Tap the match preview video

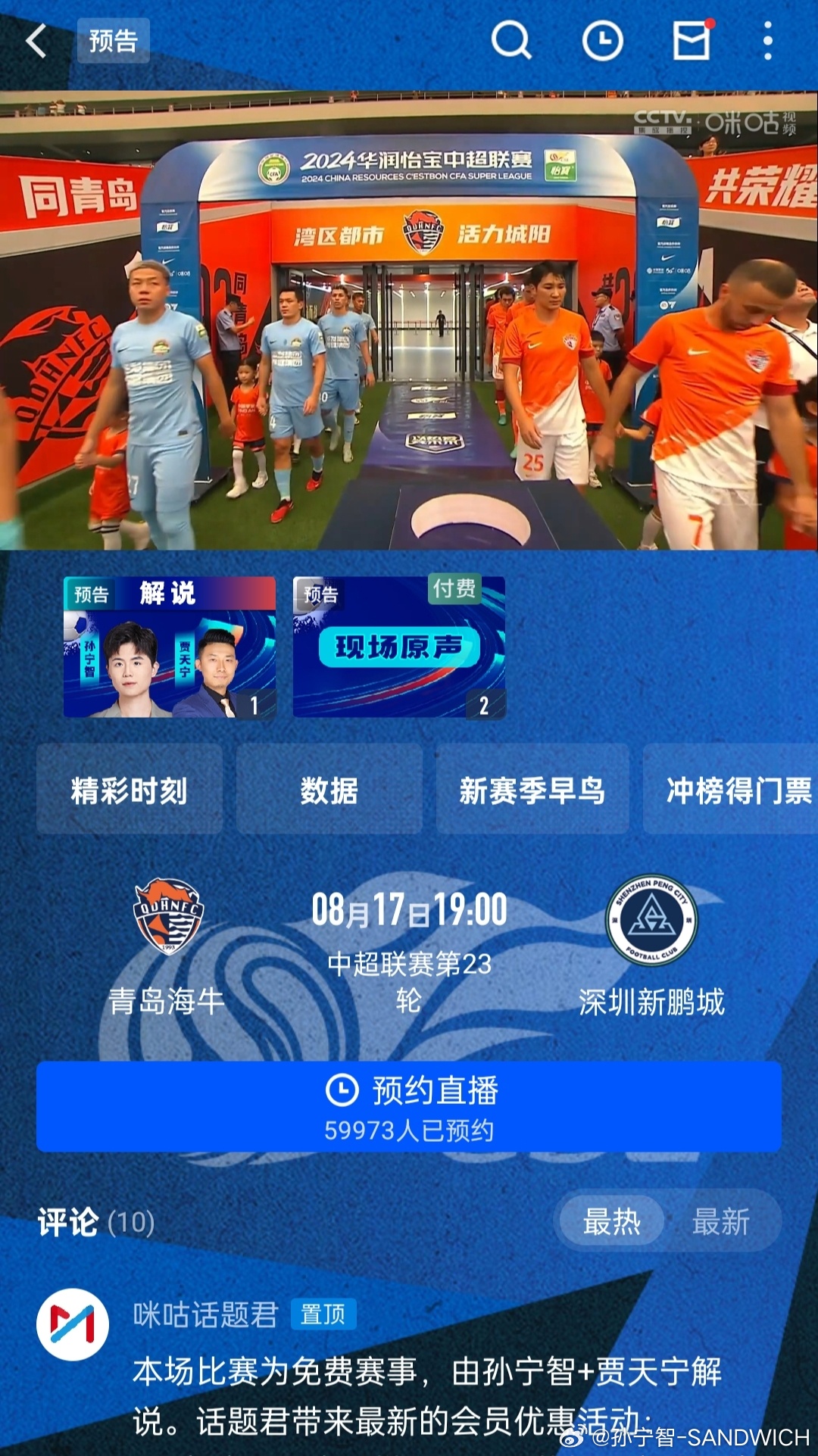coord(409,321)
